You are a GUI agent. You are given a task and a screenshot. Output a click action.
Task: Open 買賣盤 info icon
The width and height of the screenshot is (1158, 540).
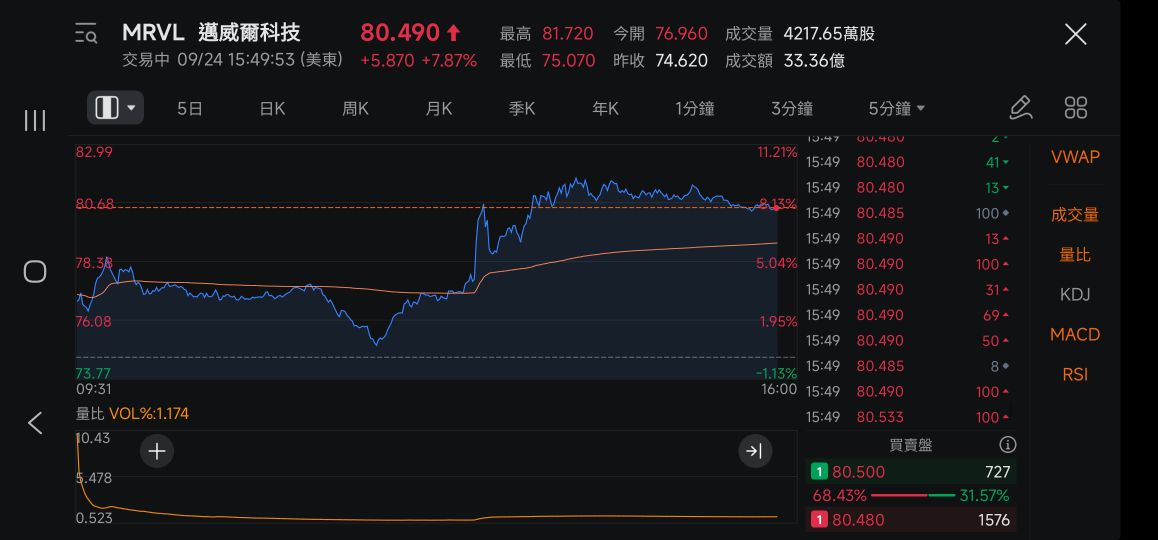(1007, 445)
